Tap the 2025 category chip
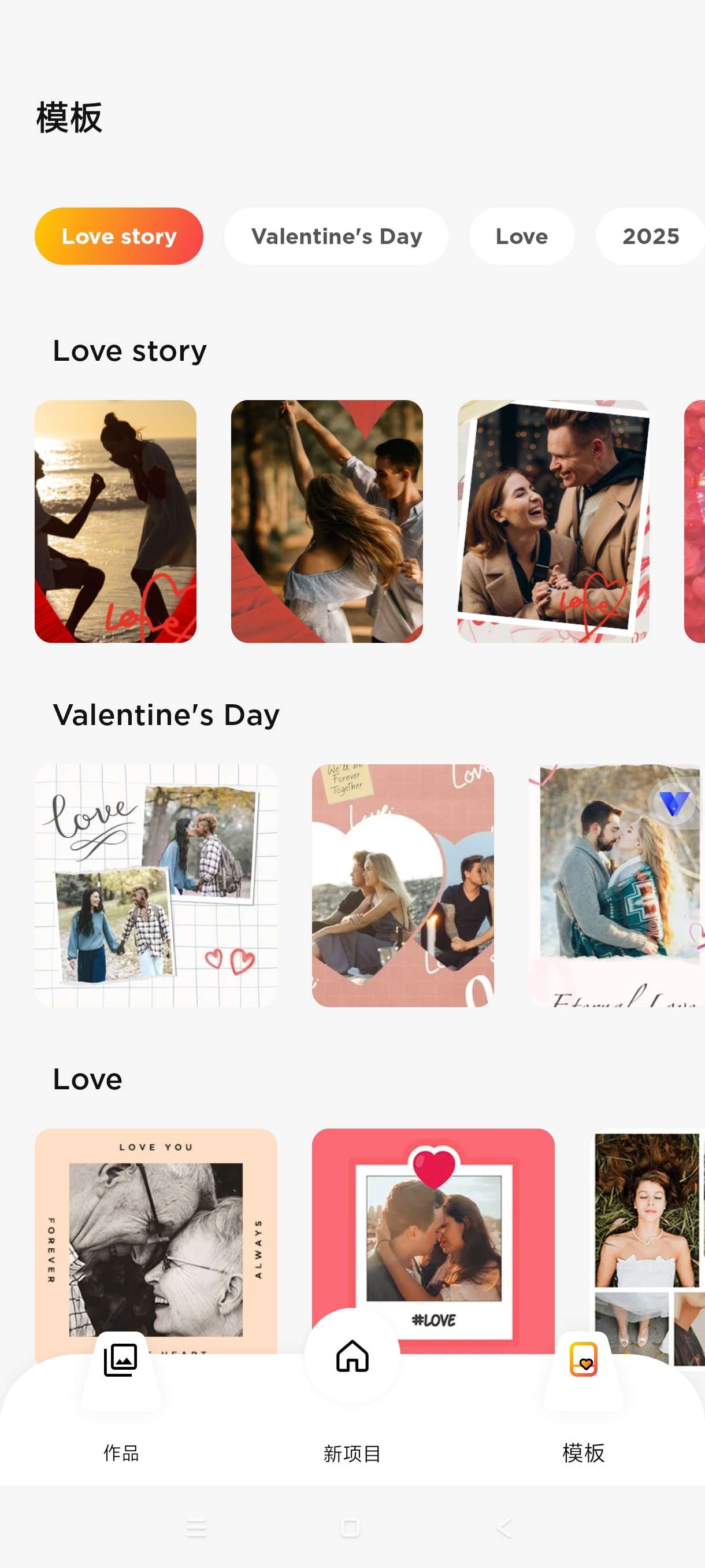Image resolution: width=705 pixels, height=1568 pixels. coord(650,236)
